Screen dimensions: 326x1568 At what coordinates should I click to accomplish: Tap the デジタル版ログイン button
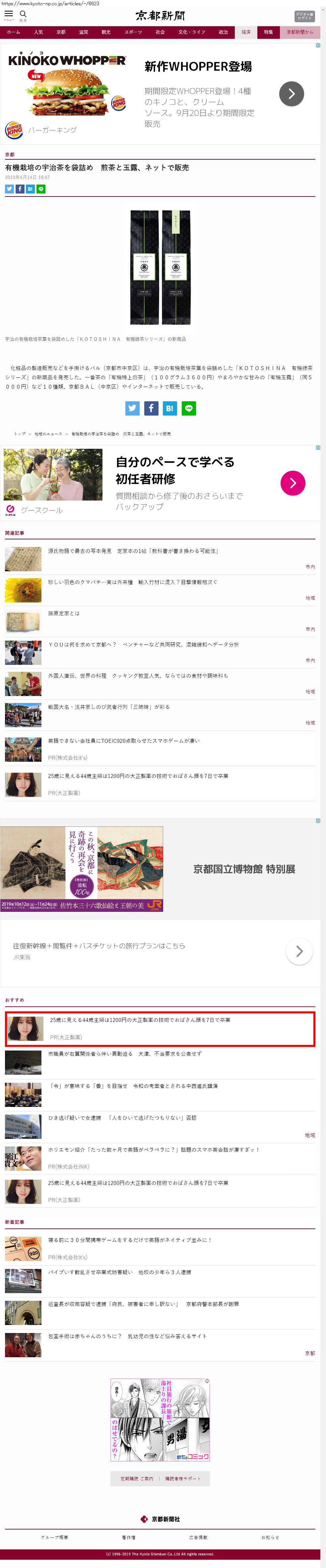tap(304, 16)
